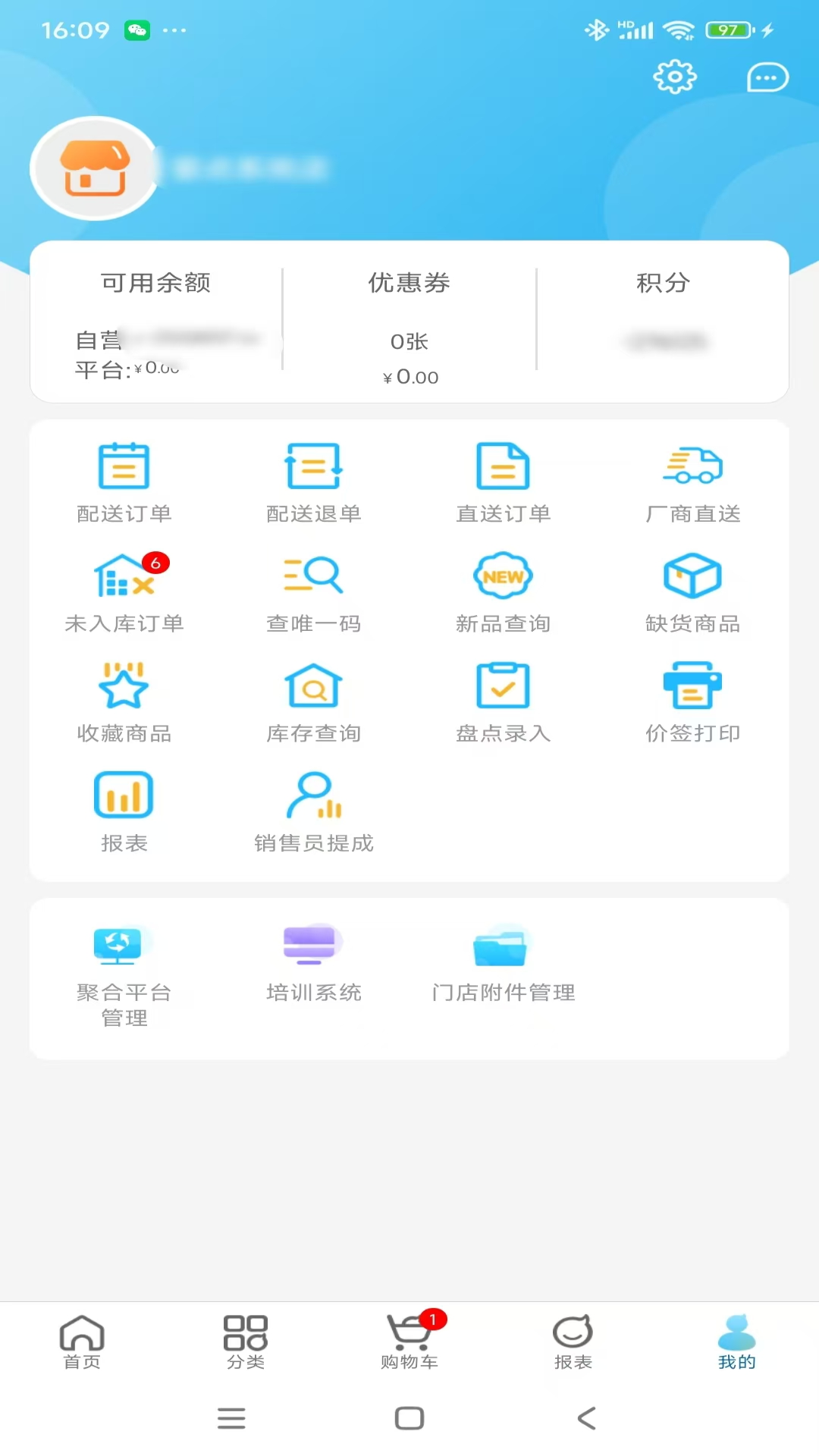Open the 配送退单 delivery returns icon
Screen dimensions: 819x1456
pyautogui.click(x=313, y=478)
